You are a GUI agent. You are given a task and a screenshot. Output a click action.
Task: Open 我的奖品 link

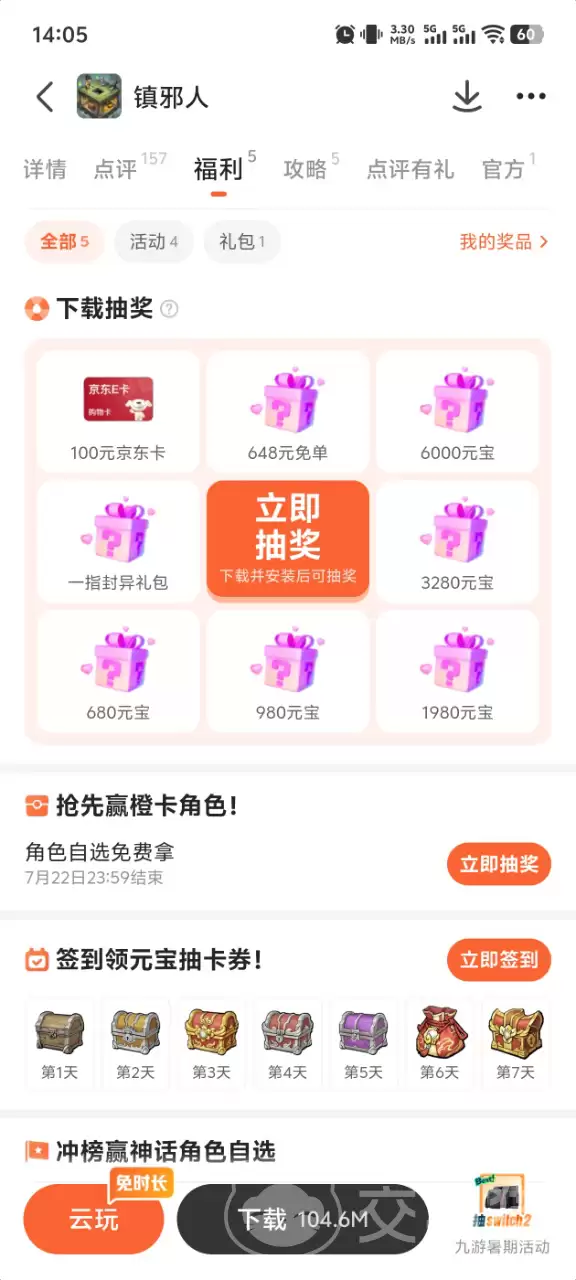point(504,241)
